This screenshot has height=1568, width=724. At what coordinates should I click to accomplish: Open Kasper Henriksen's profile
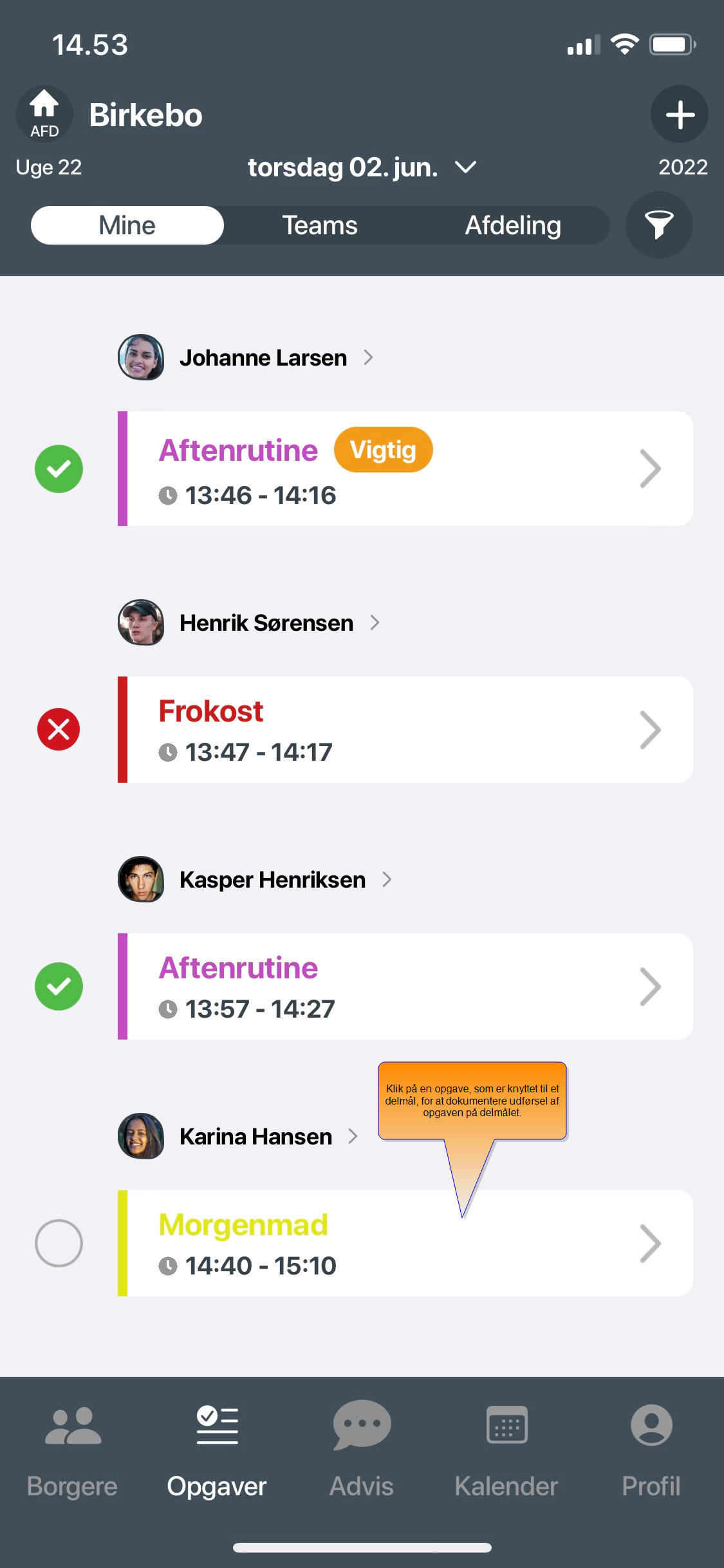(x=255, y=879)
